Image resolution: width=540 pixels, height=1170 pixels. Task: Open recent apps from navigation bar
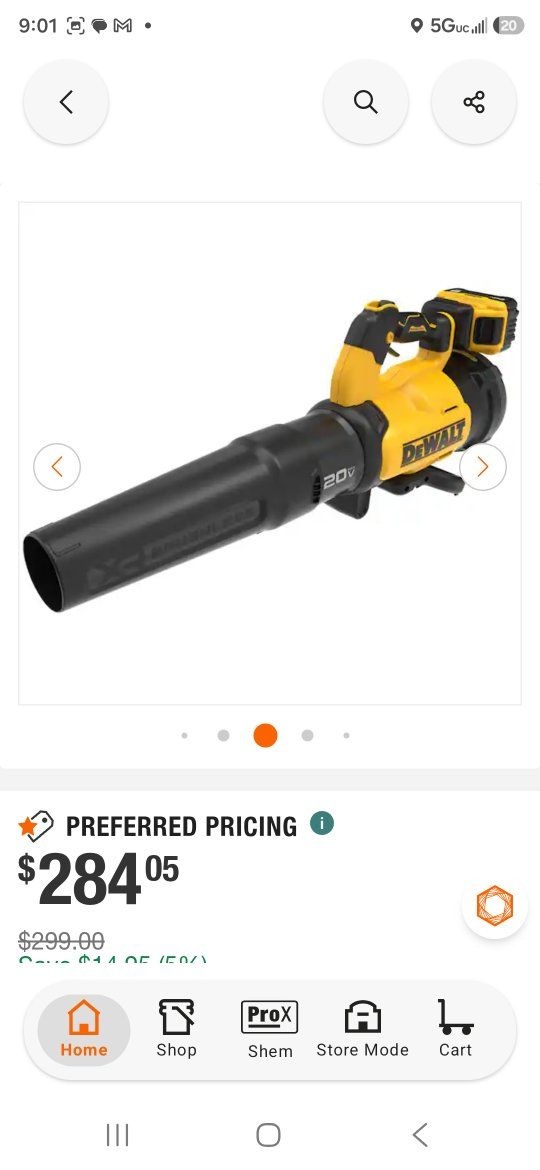[x=117, y=1135]
